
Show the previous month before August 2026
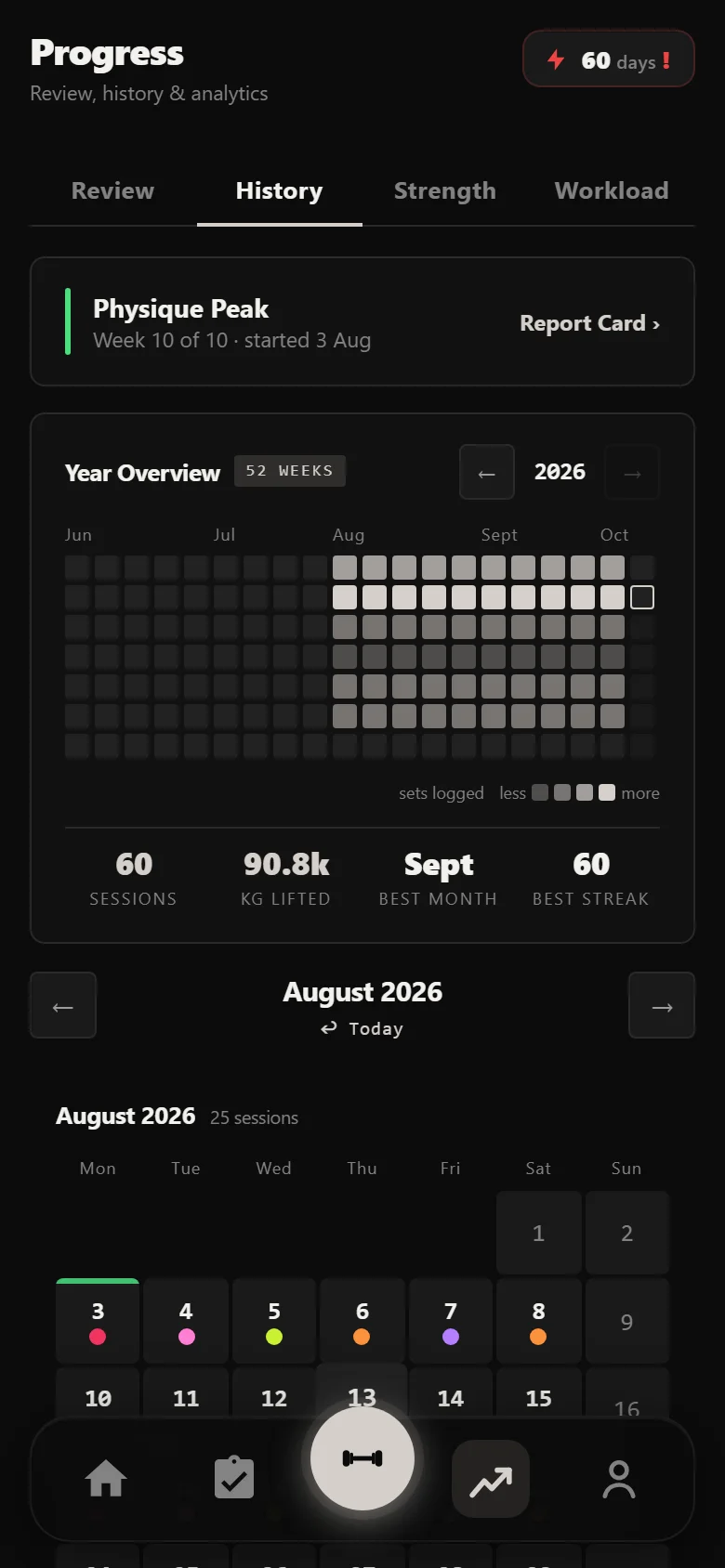[x=63, y=1005]
